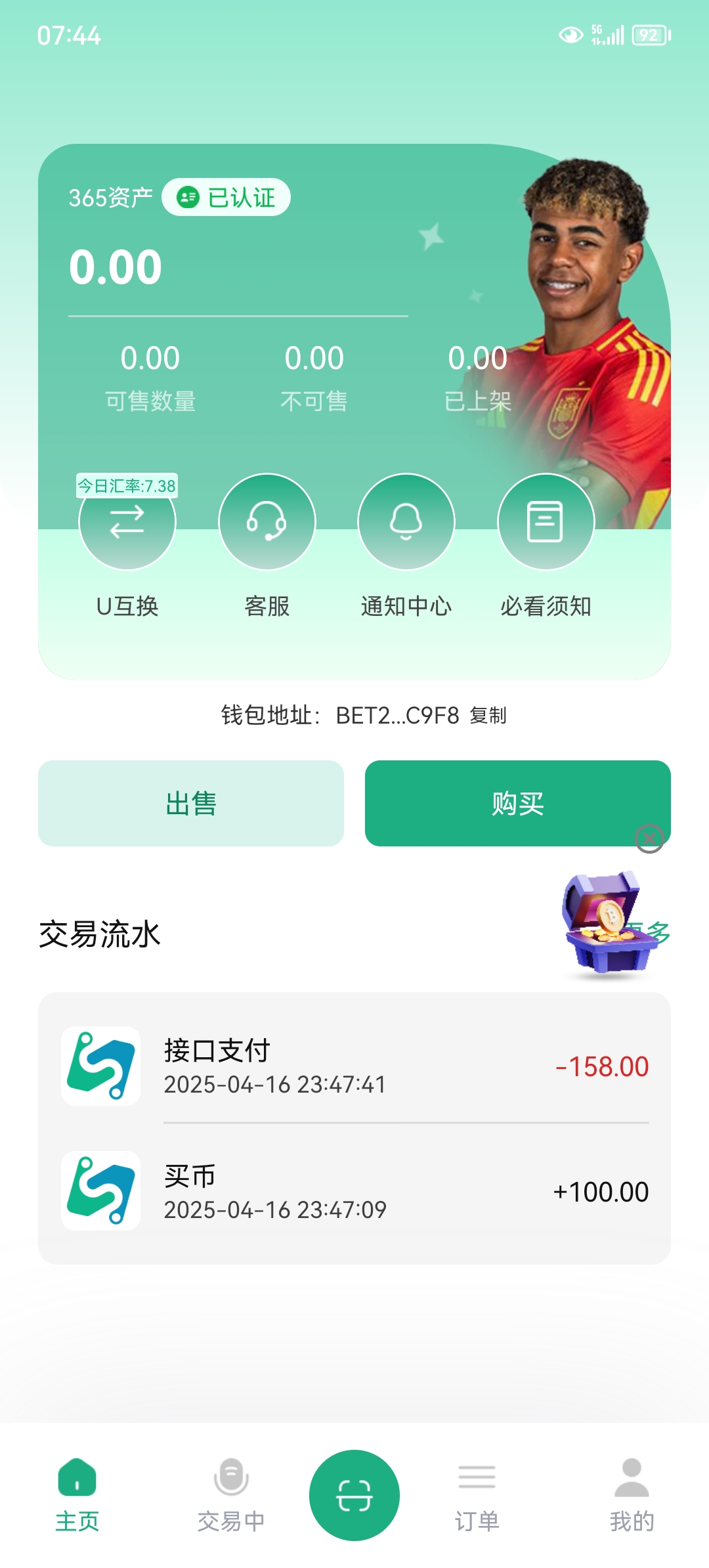This screenshot has width=709, height=1568.
Task: Open the 必看须知 notice page
Action: 546,523
